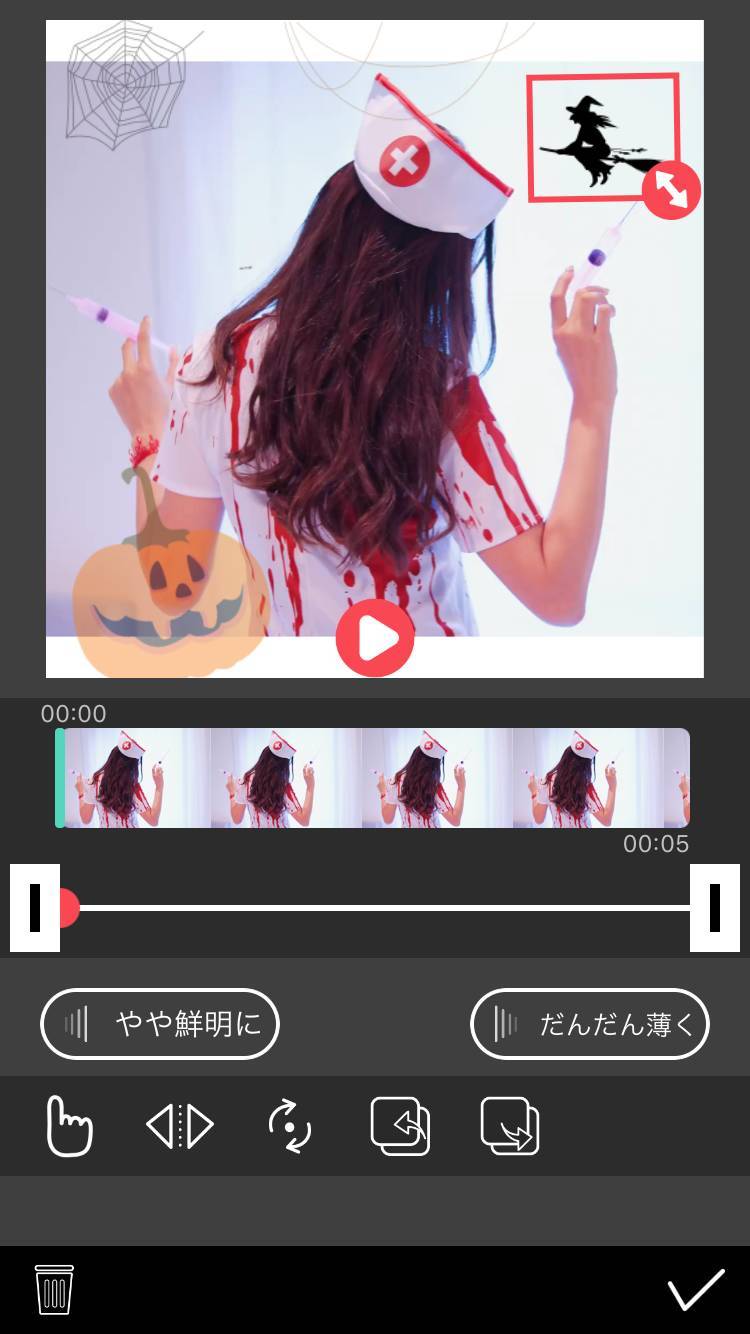Move sticker layer forward
Screen dimensions: 750x1334
510,1126
